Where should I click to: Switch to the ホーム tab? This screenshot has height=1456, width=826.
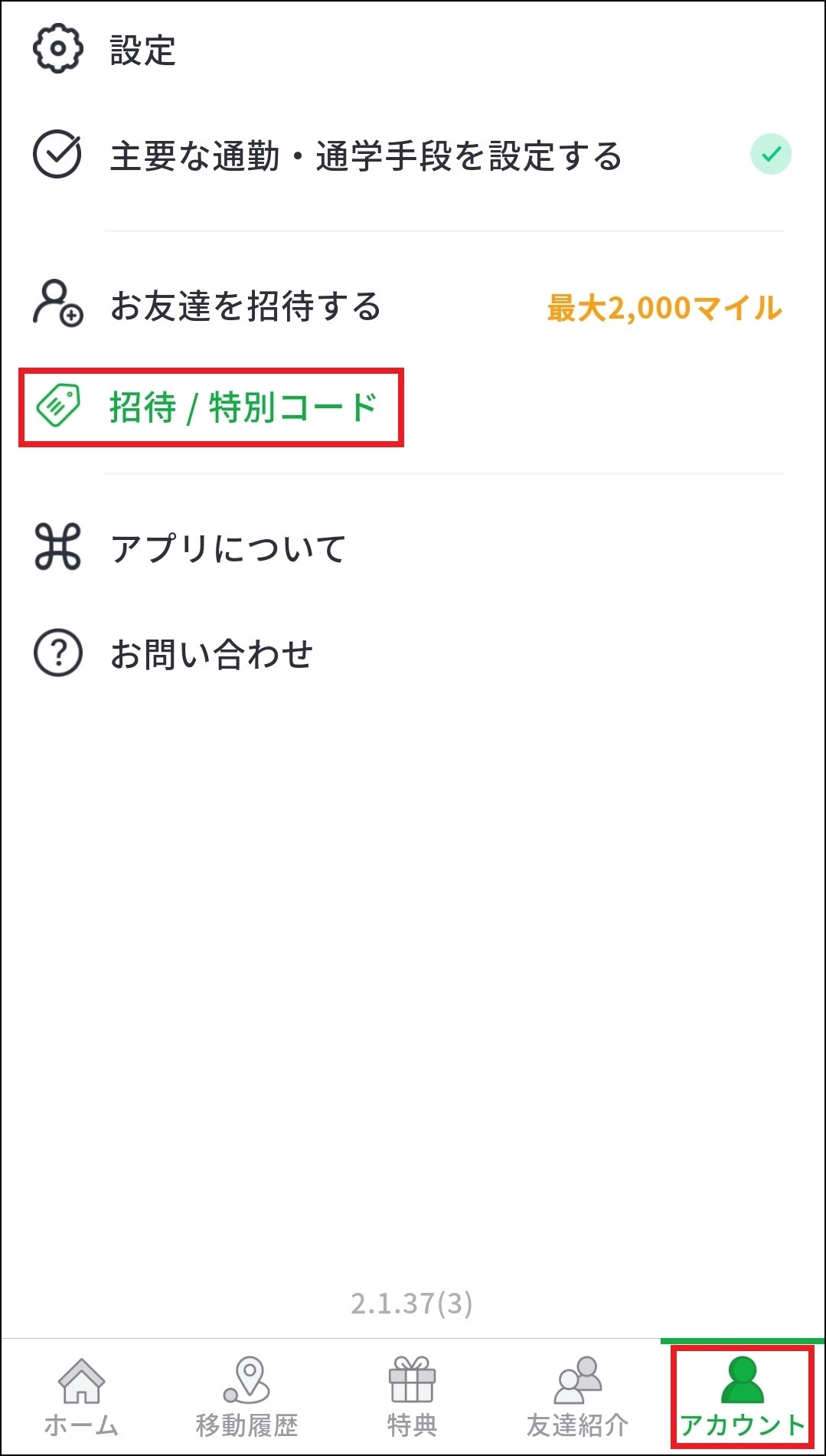click(81, 1395)
